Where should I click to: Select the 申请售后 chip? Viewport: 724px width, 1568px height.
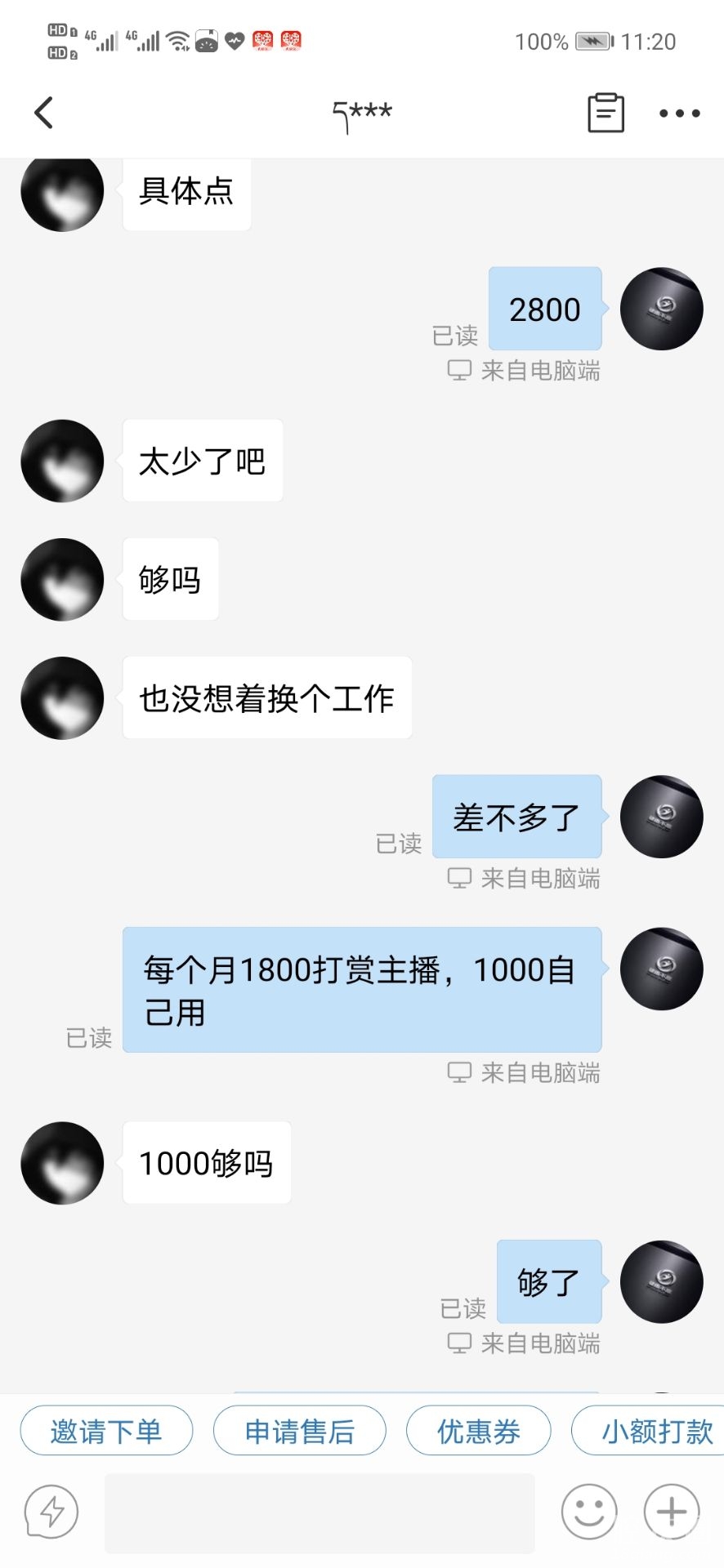click(299, 1431)
